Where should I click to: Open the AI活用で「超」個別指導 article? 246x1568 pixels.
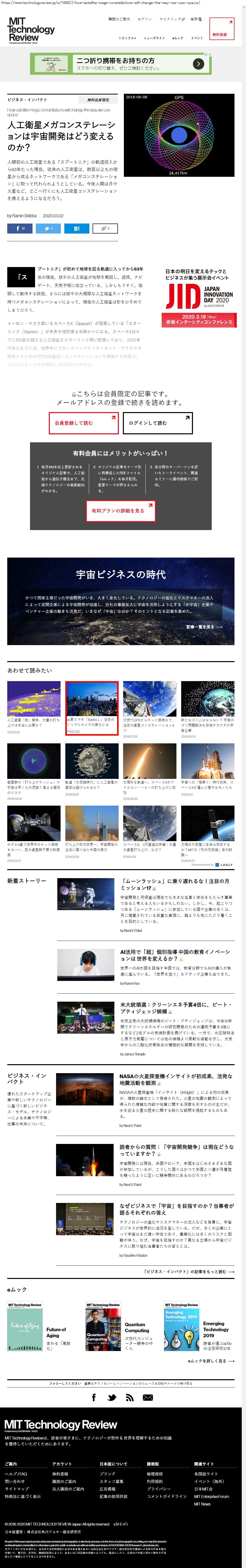point(175,954)
